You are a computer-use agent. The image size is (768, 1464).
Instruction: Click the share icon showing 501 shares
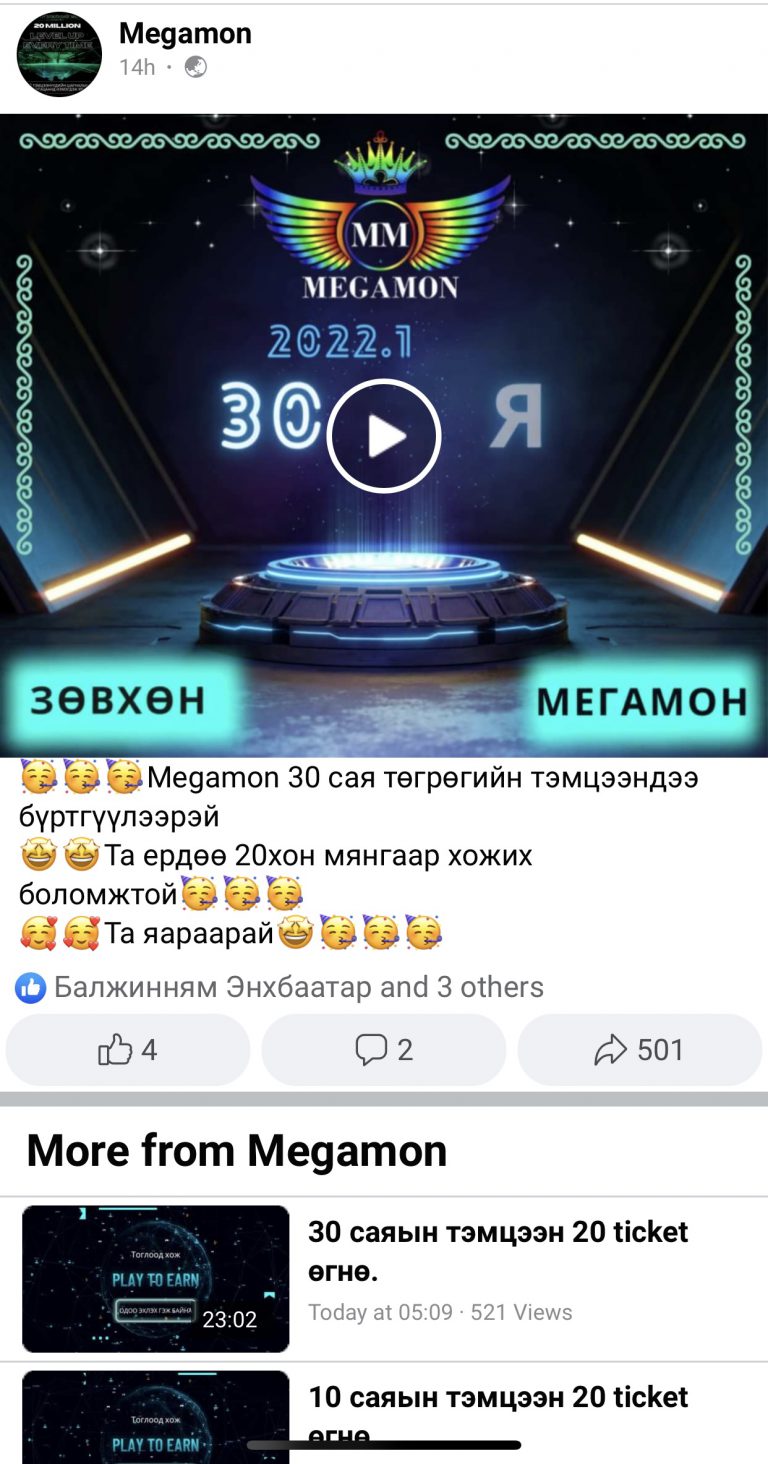tap(639, 1050)
